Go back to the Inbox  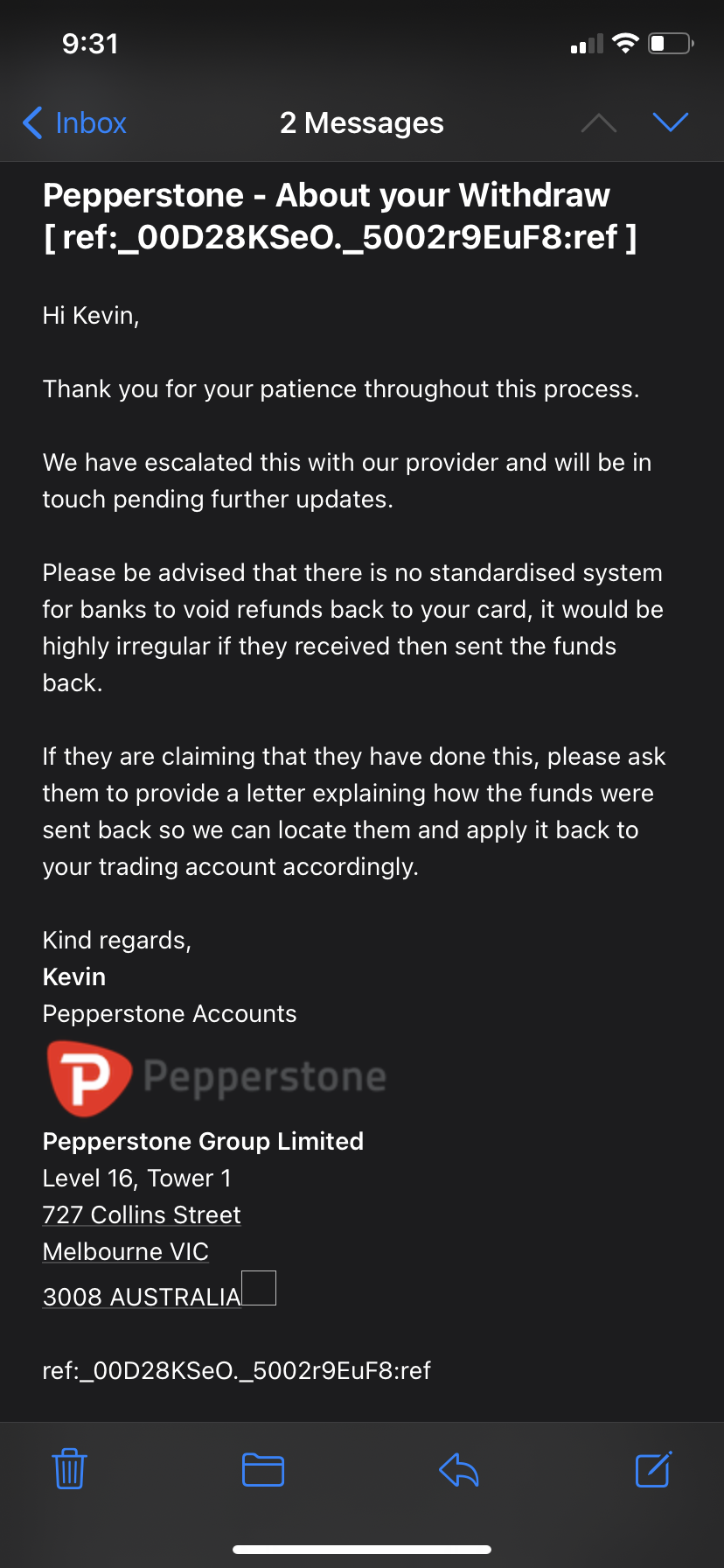(x=75, y=123)
